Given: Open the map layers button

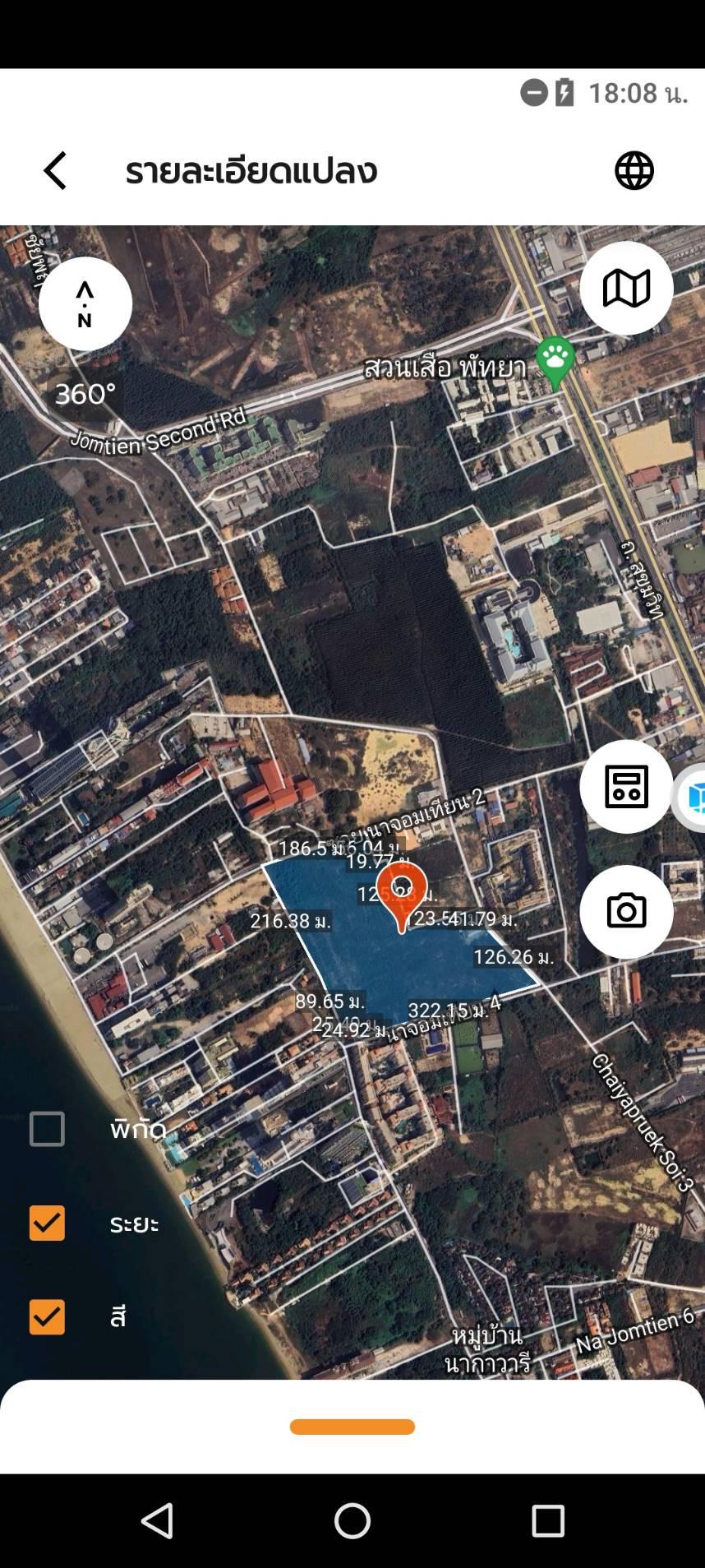Looking at the screenshot, I should point(626,289).
